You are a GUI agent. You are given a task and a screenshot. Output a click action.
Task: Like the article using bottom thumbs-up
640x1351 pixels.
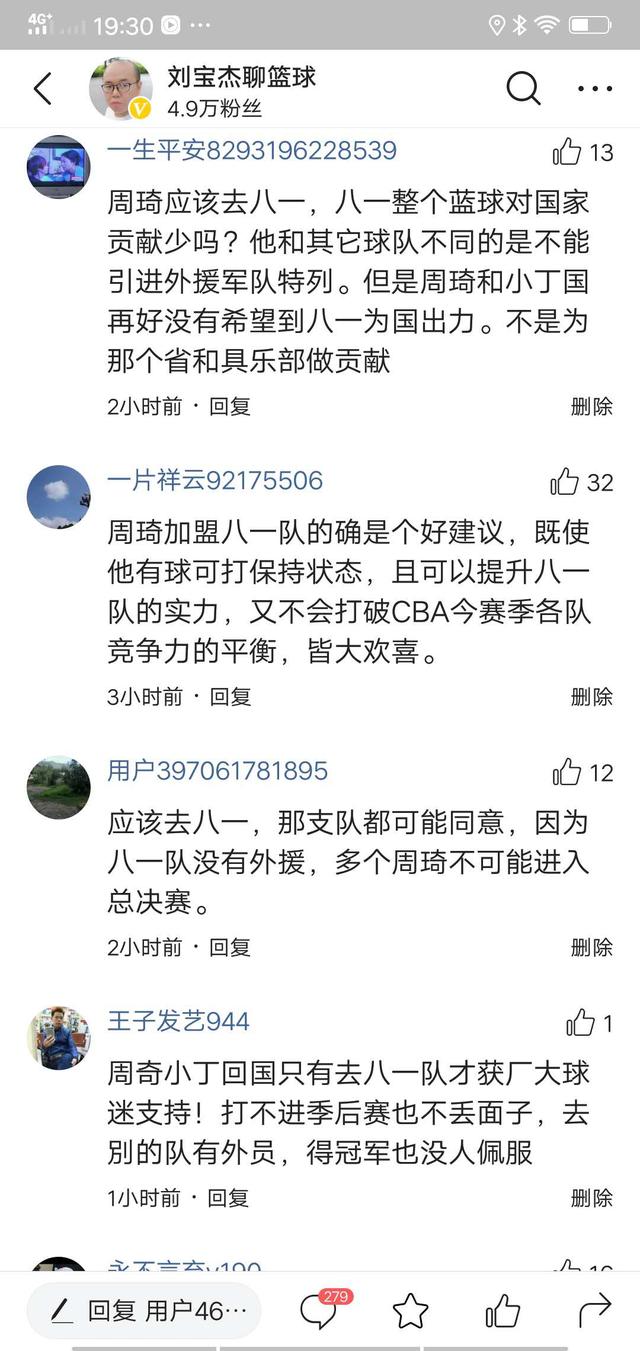pos(502,1310)
